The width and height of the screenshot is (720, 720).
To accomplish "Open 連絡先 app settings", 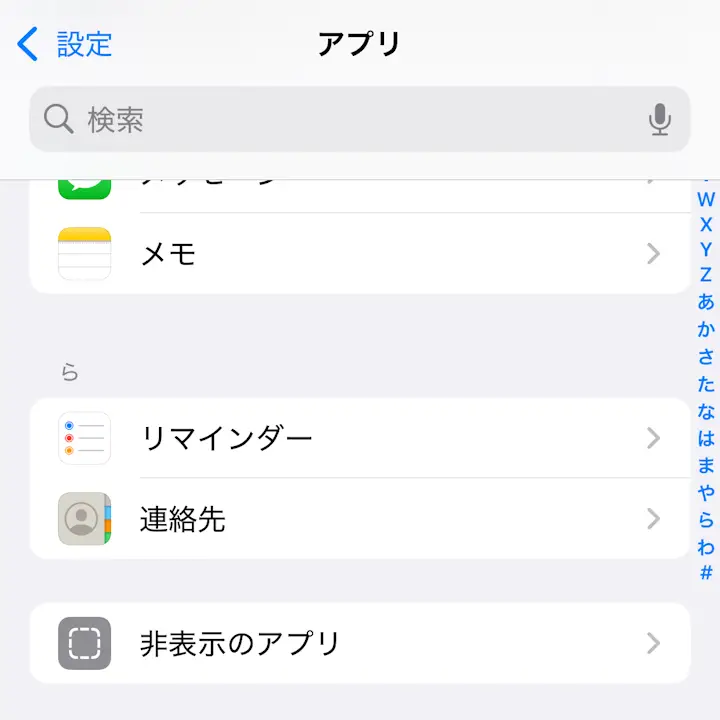I will (x=360, y=519).
